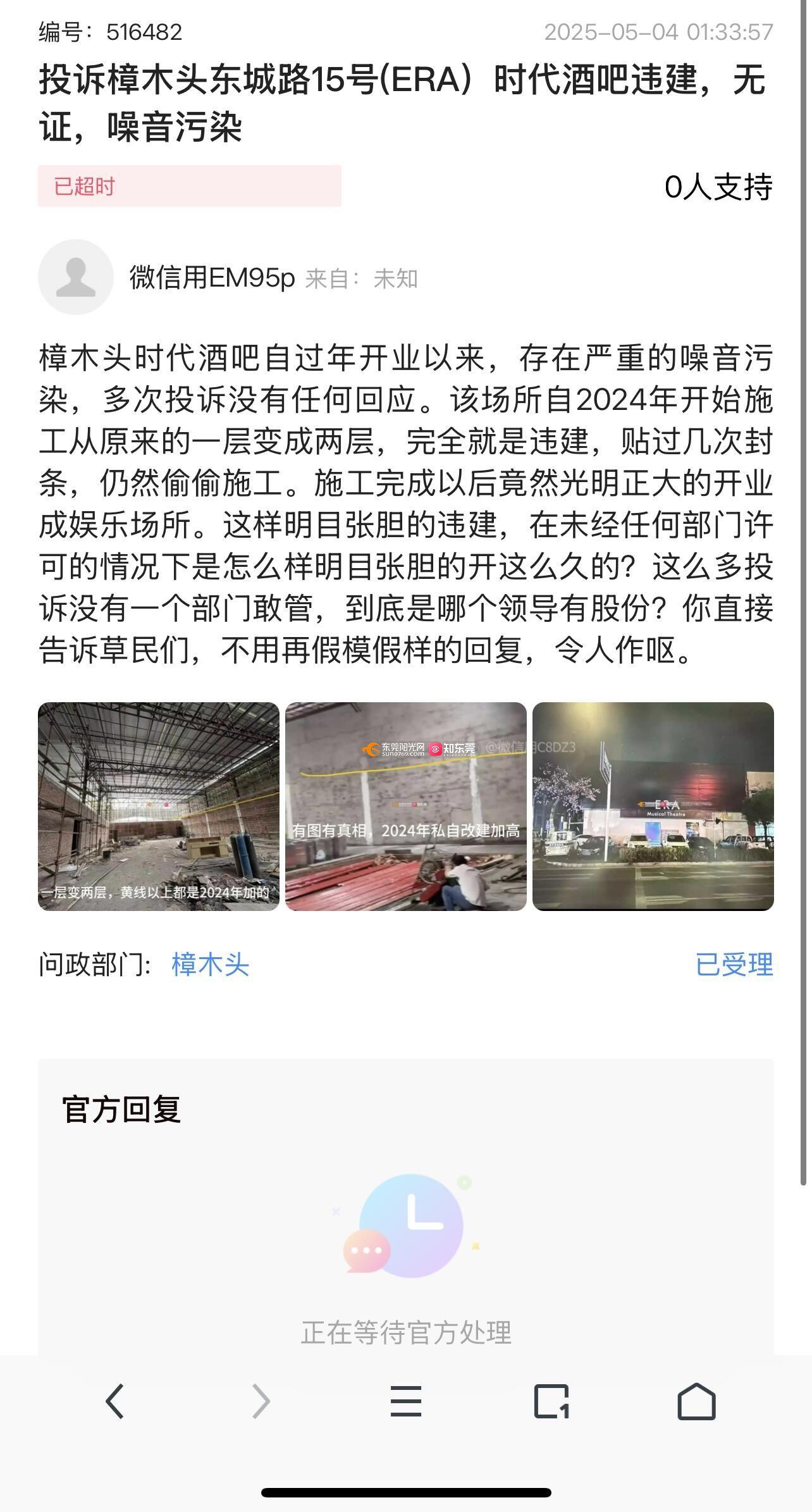Open the profile avatar of 微信用EM95p
This screenshot has height=1512, width=812.
[x=76, y=277]
